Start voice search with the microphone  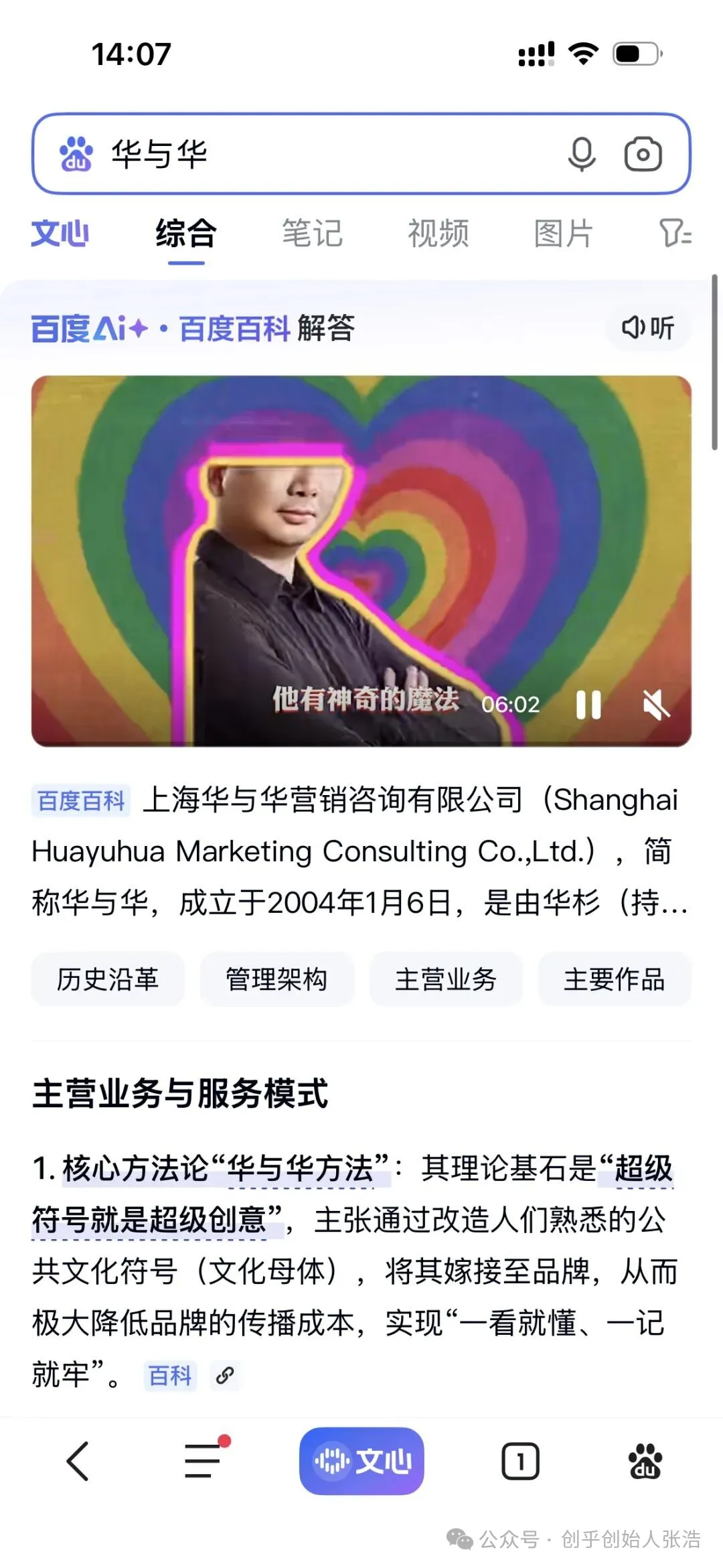(581, 154)
